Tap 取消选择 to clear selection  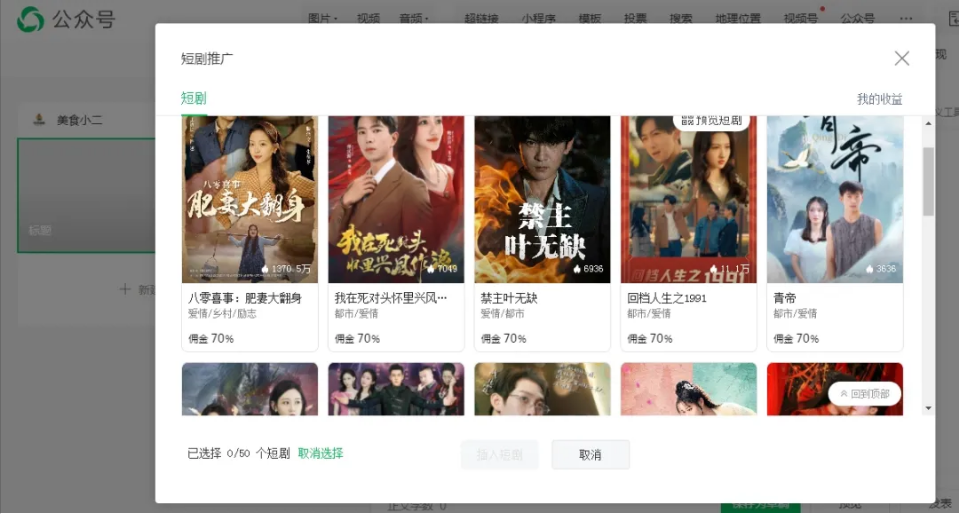(320, 453)
